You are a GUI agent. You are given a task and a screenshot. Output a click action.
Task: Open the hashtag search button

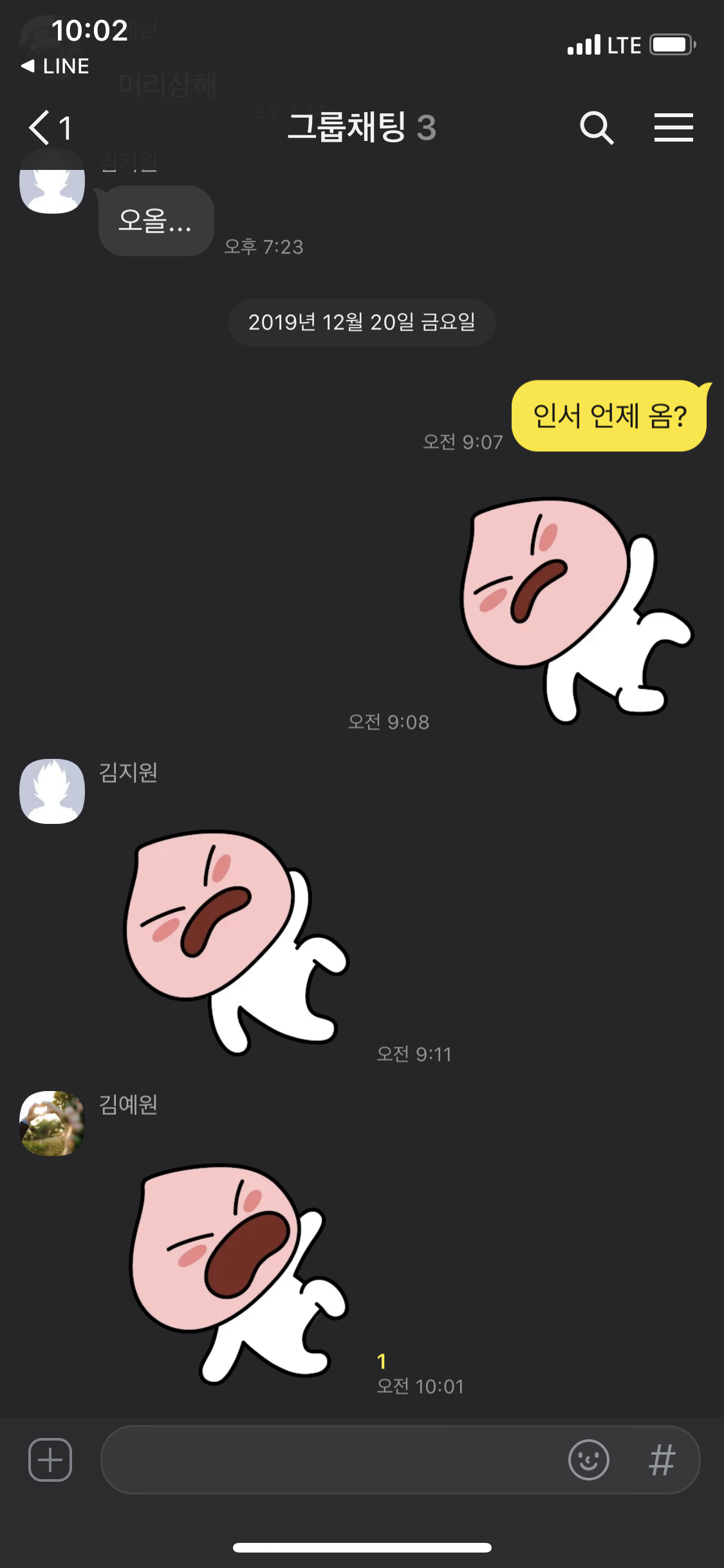(x=662, y=1459)
